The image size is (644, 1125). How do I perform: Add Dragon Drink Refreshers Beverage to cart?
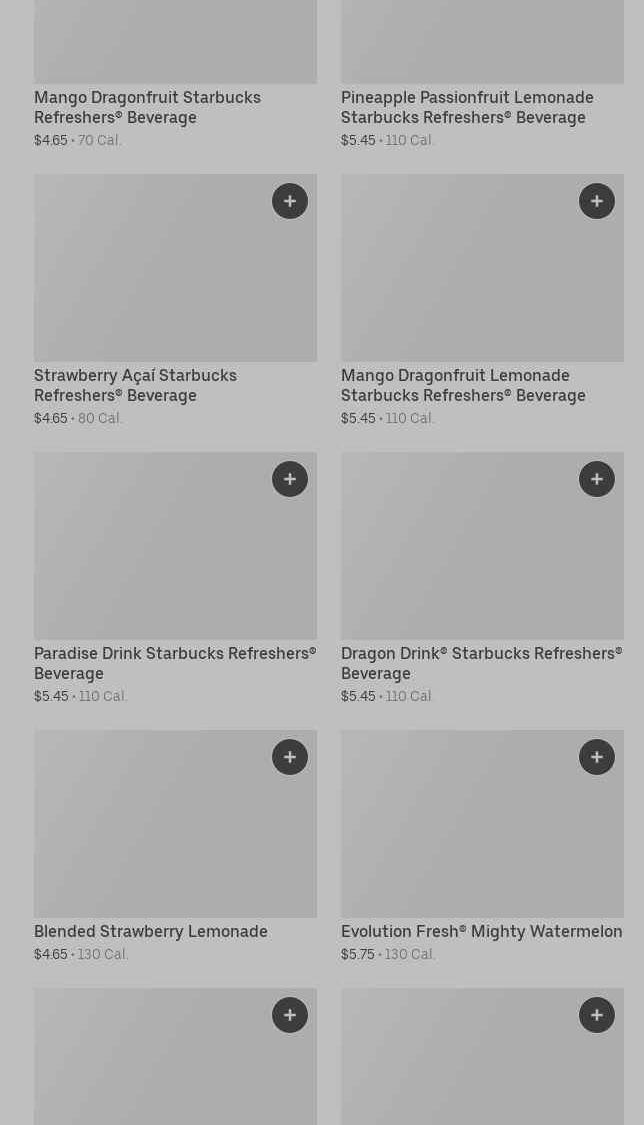coord(597,479)
